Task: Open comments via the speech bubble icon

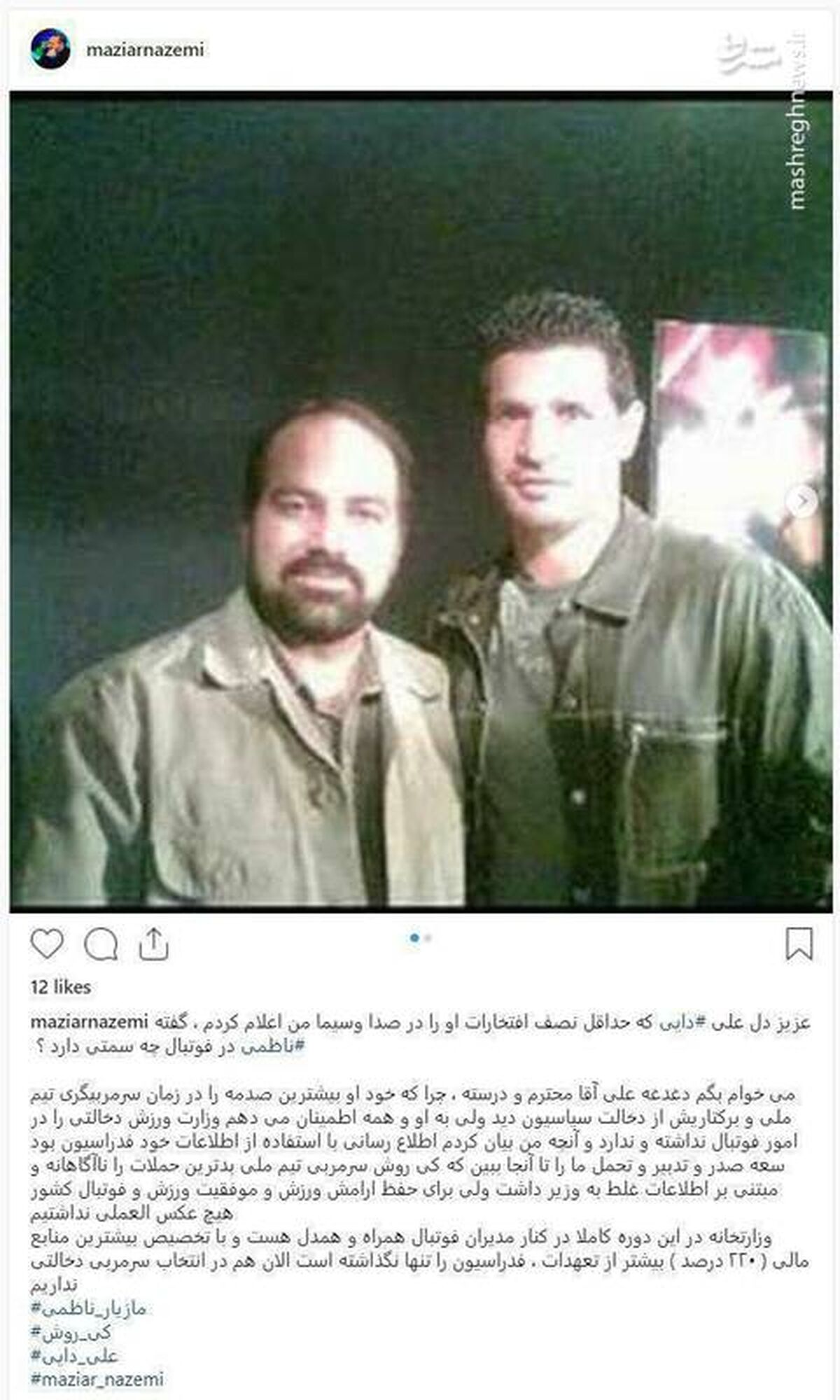Action: 101,944
